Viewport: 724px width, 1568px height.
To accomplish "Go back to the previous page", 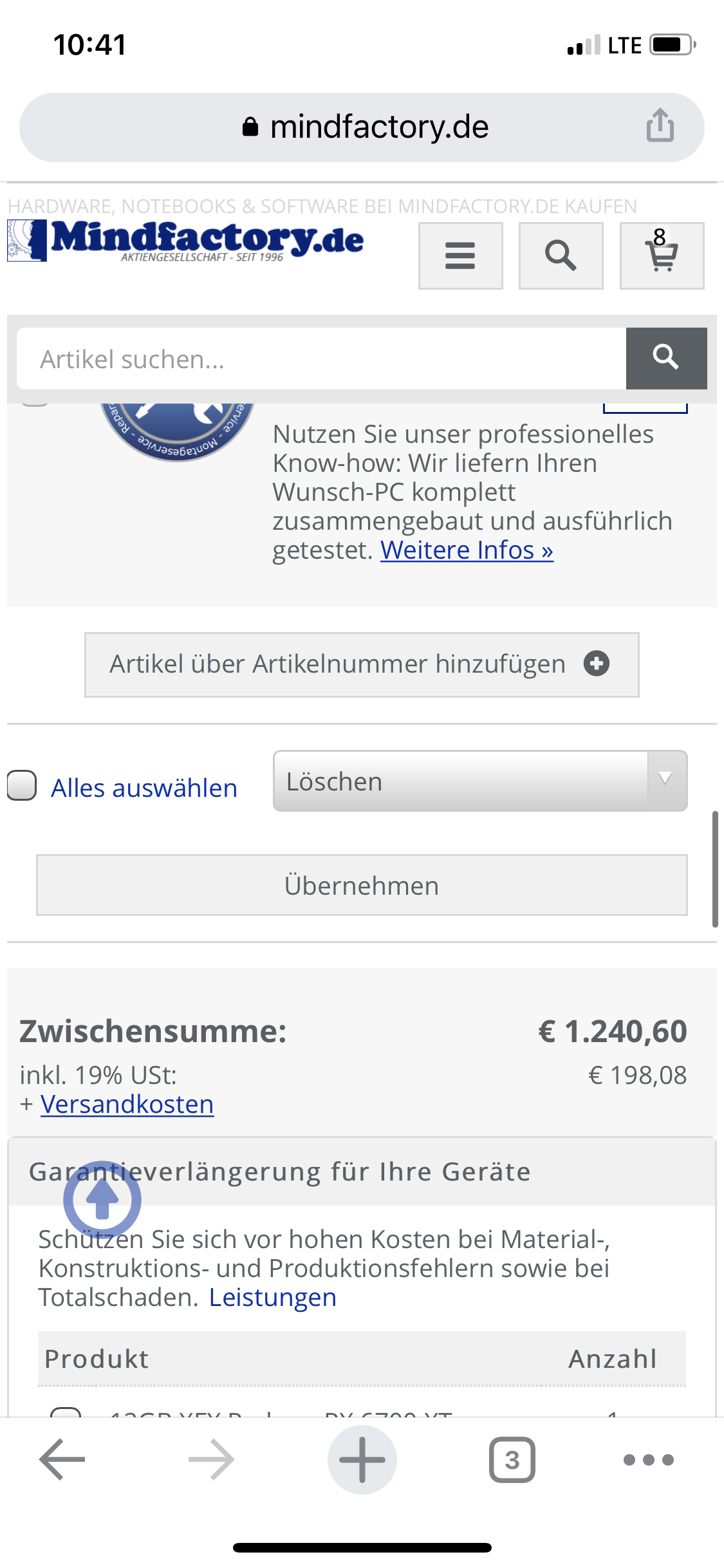I will click(62, 1459).
